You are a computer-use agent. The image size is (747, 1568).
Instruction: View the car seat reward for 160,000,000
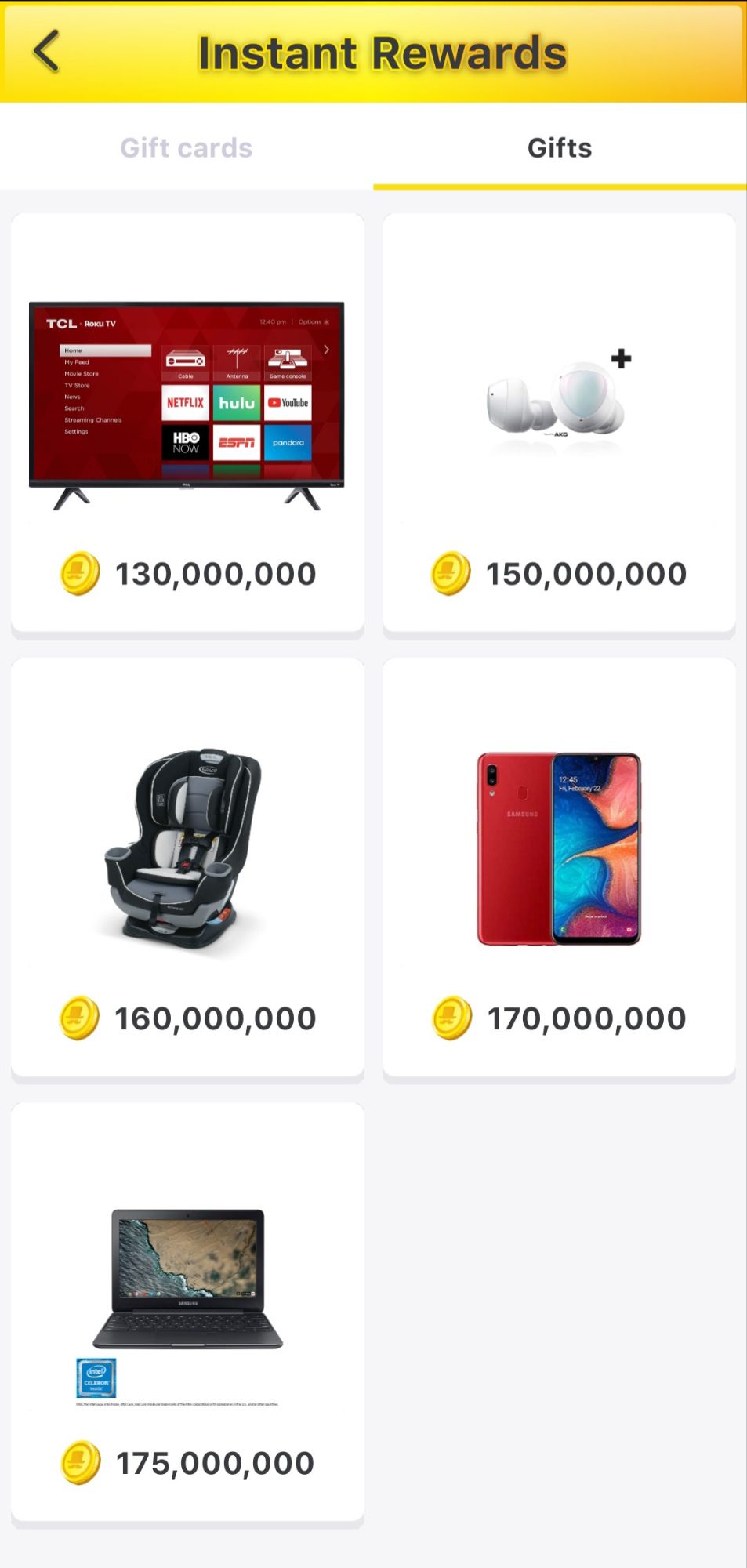coord(187,869)
